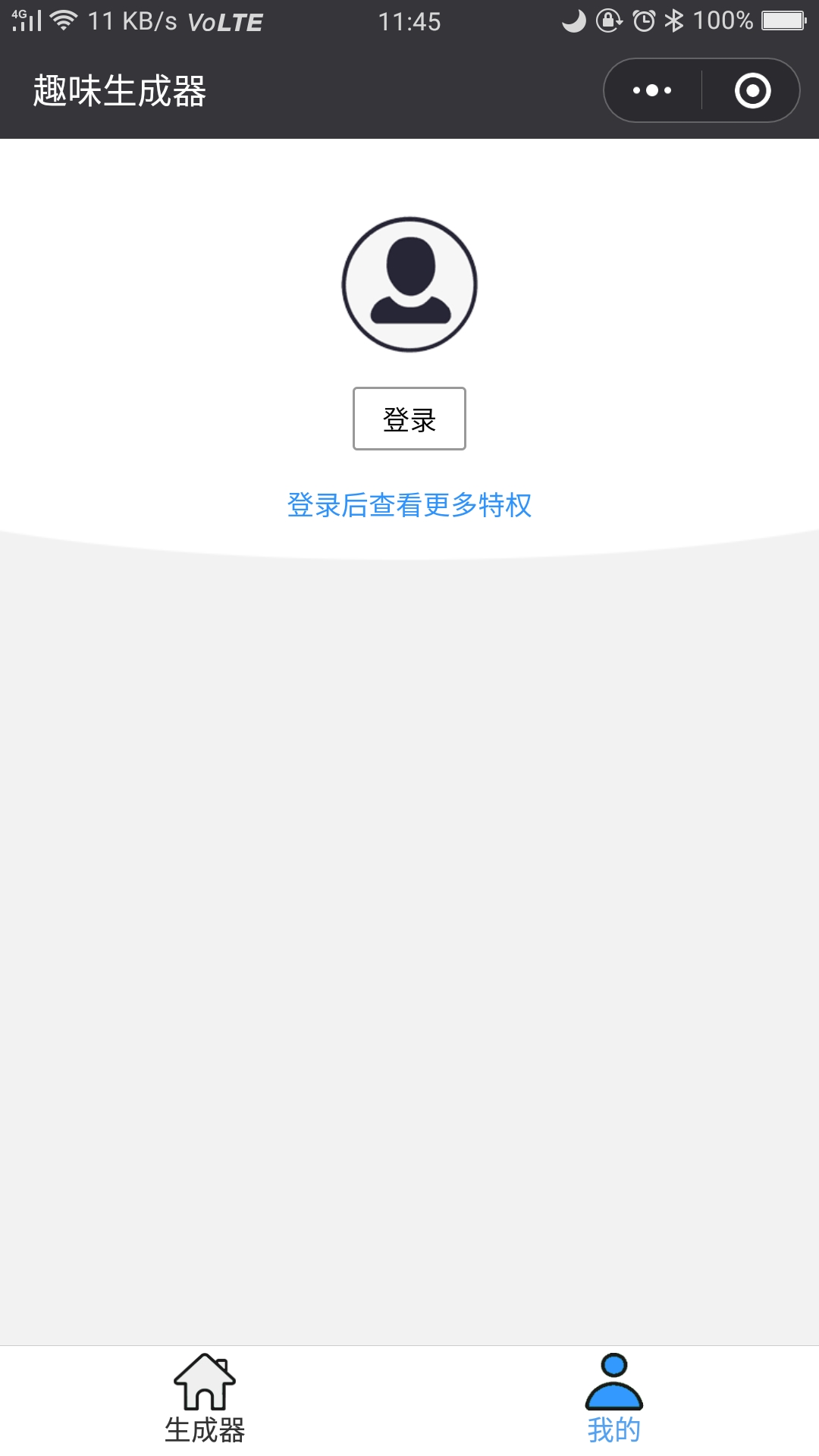Close the mini program via circle icon

coord(752,90)
